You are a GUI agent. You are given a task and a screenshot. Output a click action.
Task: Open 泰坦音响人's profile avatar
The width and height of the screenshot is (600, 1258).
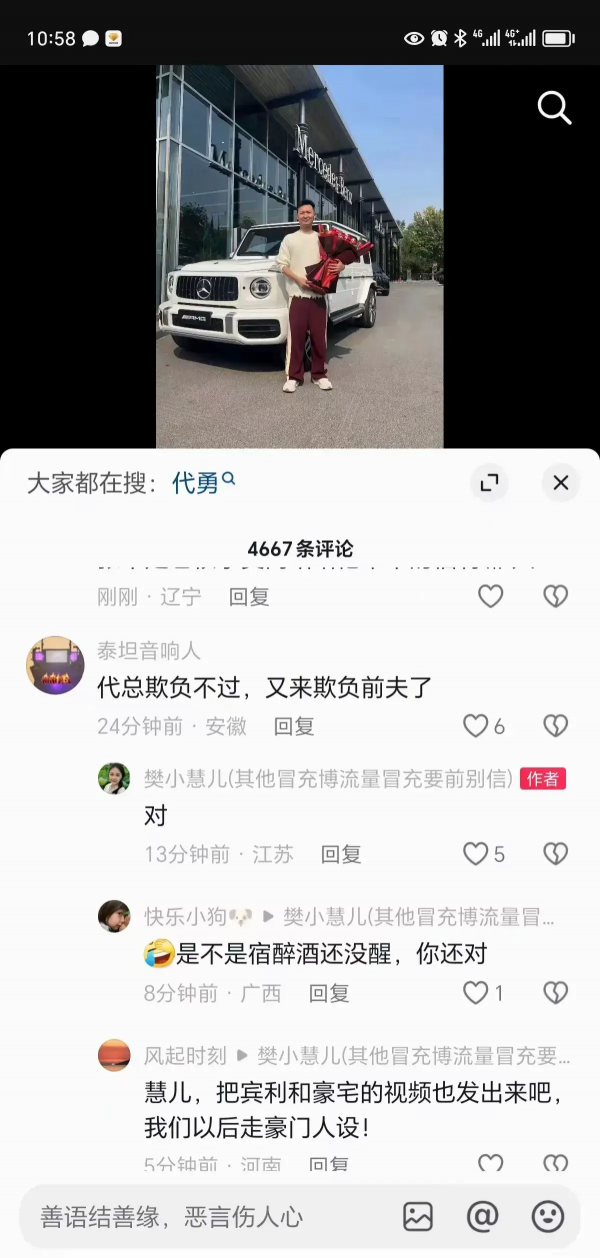55,666
